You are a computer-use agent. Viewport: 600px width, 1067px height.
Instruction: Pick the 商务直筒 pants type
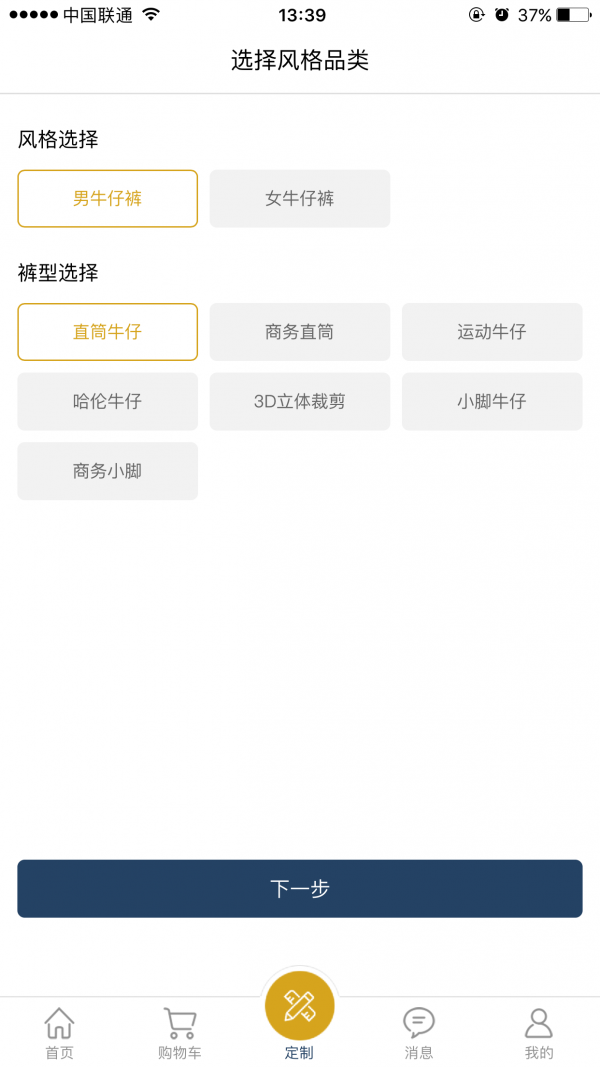(x=299, y=331)
